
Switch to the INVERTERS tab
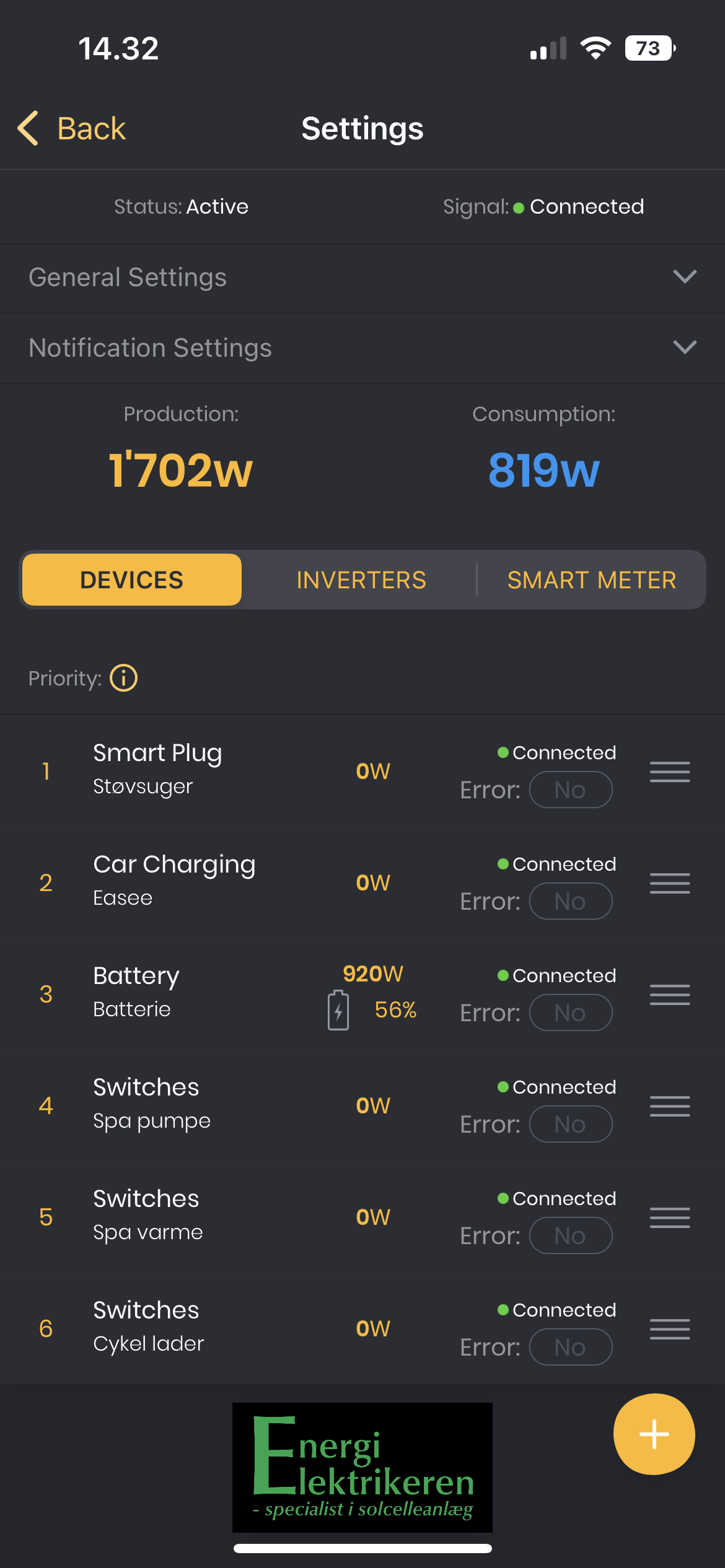tap(361, 580)
